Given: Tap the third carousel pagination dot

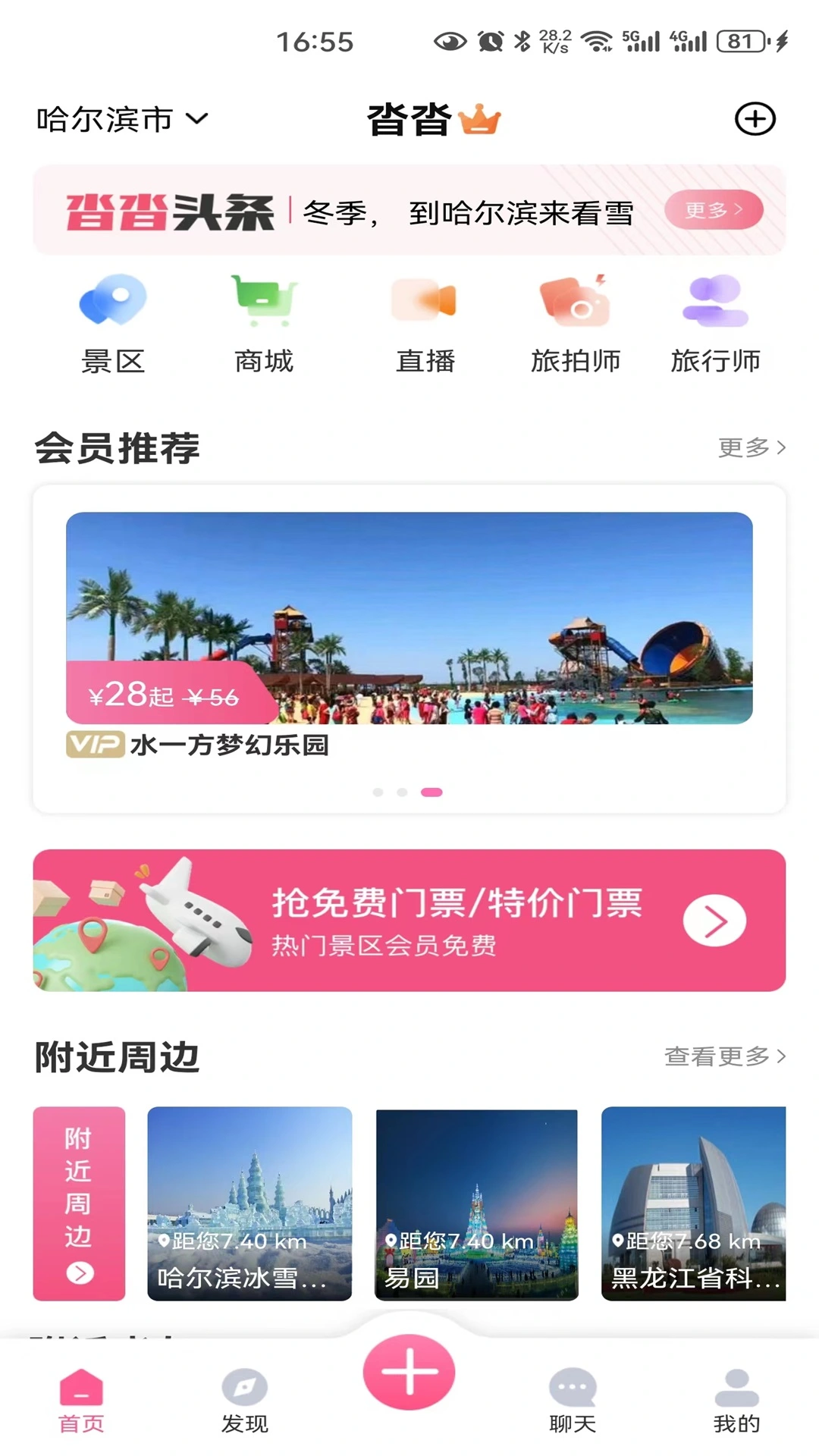Looking at the screenshot, I should click(433, 791).
